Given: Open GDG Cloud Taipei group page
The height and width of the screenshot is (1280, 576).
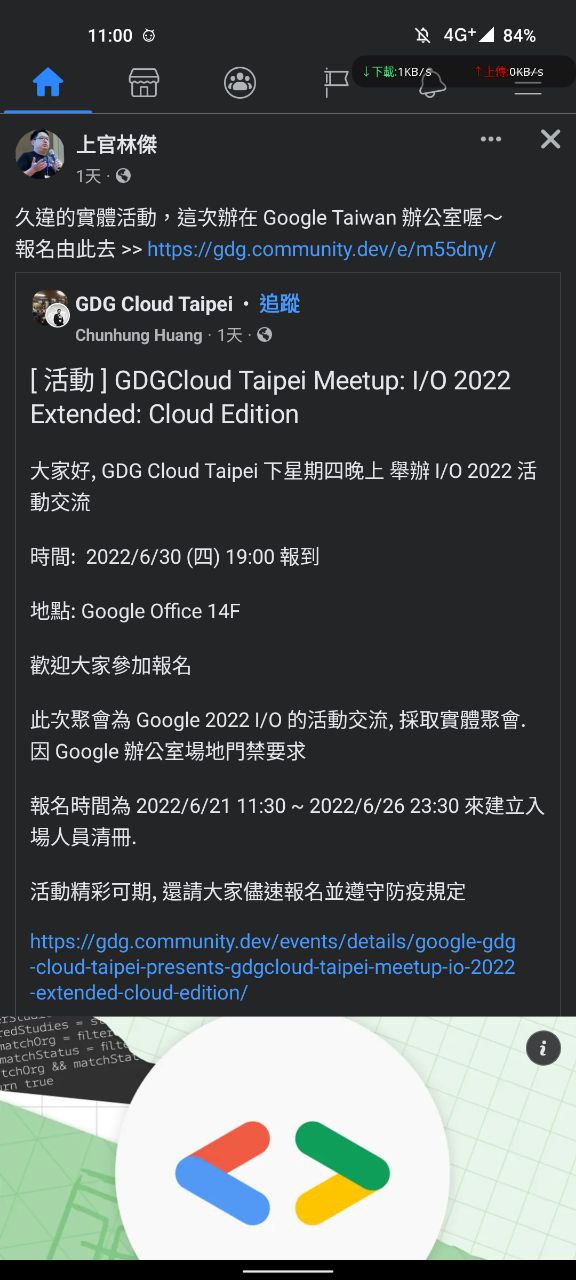Looking at the screenshot, I should pos(154,304).
